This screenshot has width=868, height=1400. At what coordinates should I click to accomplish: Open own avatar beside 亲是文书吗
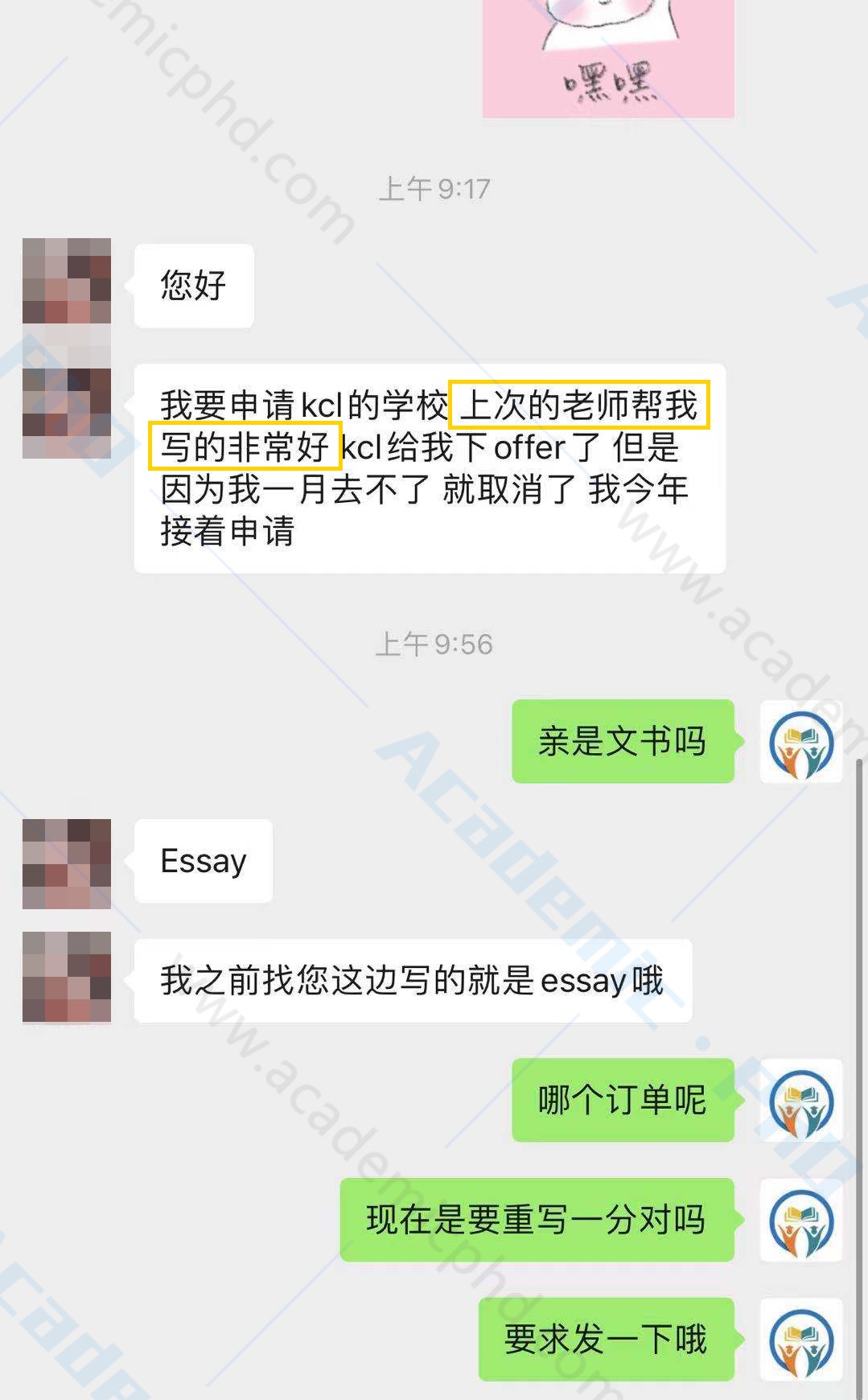(x=801, y=743)
